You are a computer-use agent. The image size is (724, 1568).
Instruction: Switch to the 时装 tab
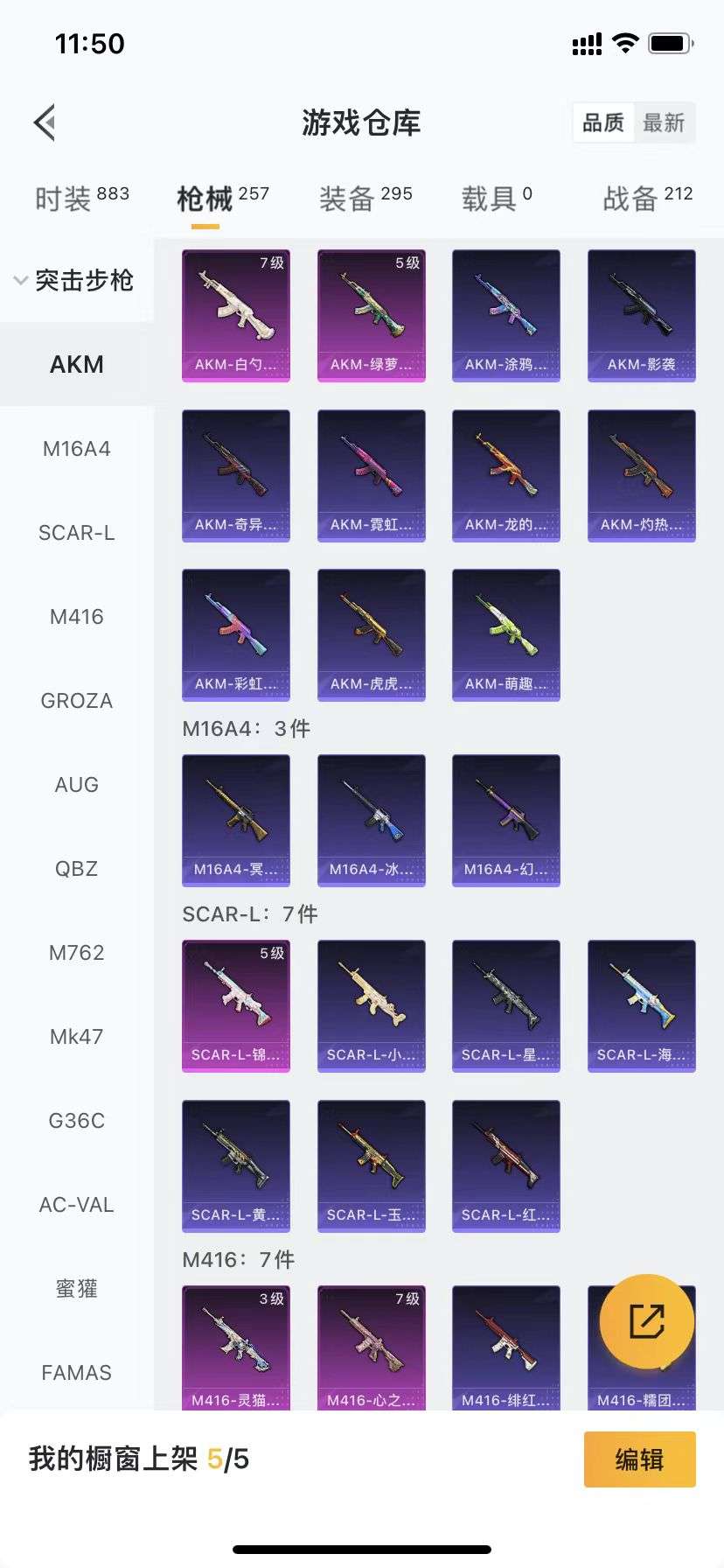click(x=81, y=199)
